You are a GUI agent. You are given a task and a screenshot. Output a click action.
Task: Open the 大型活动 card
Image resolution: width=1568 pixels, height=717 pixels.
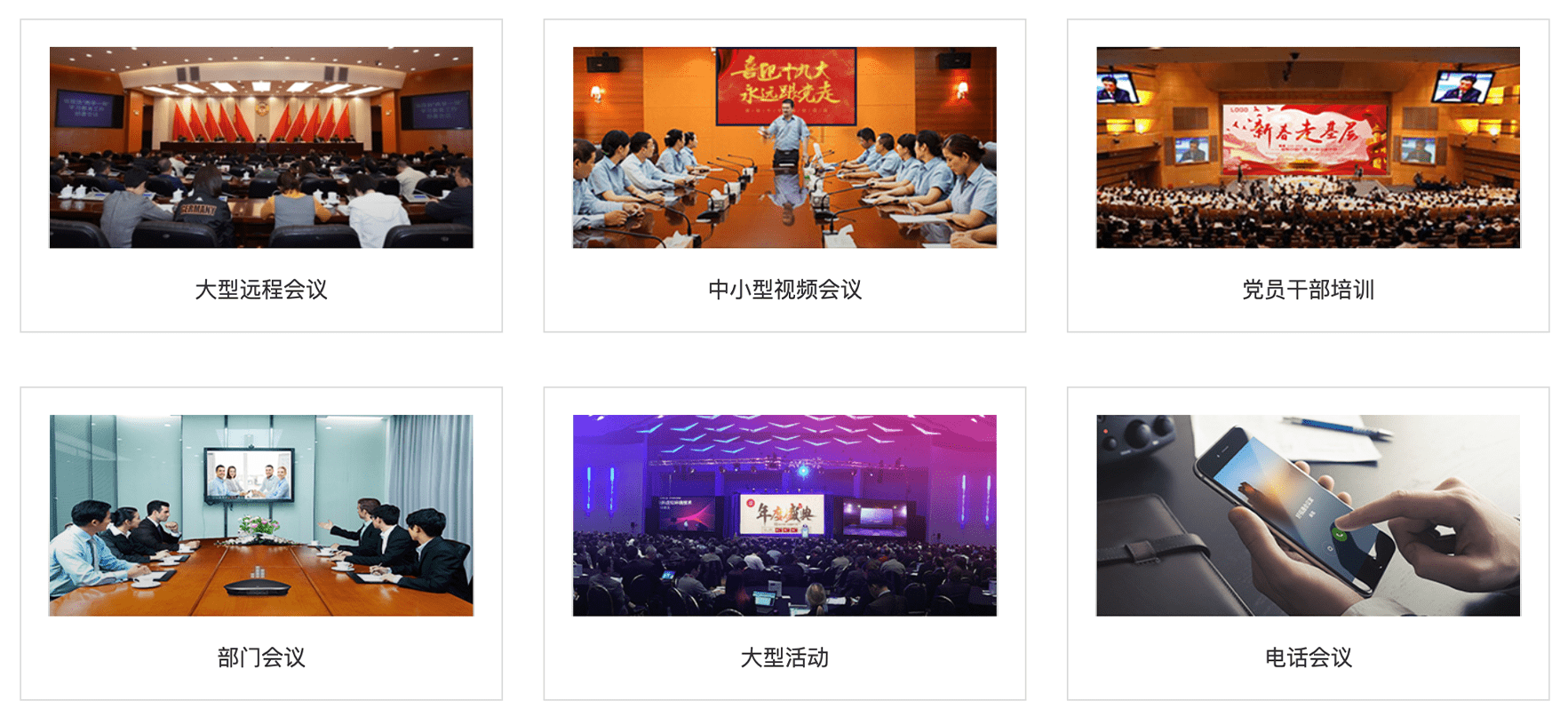pyautogui.click(x=784, y=543)
